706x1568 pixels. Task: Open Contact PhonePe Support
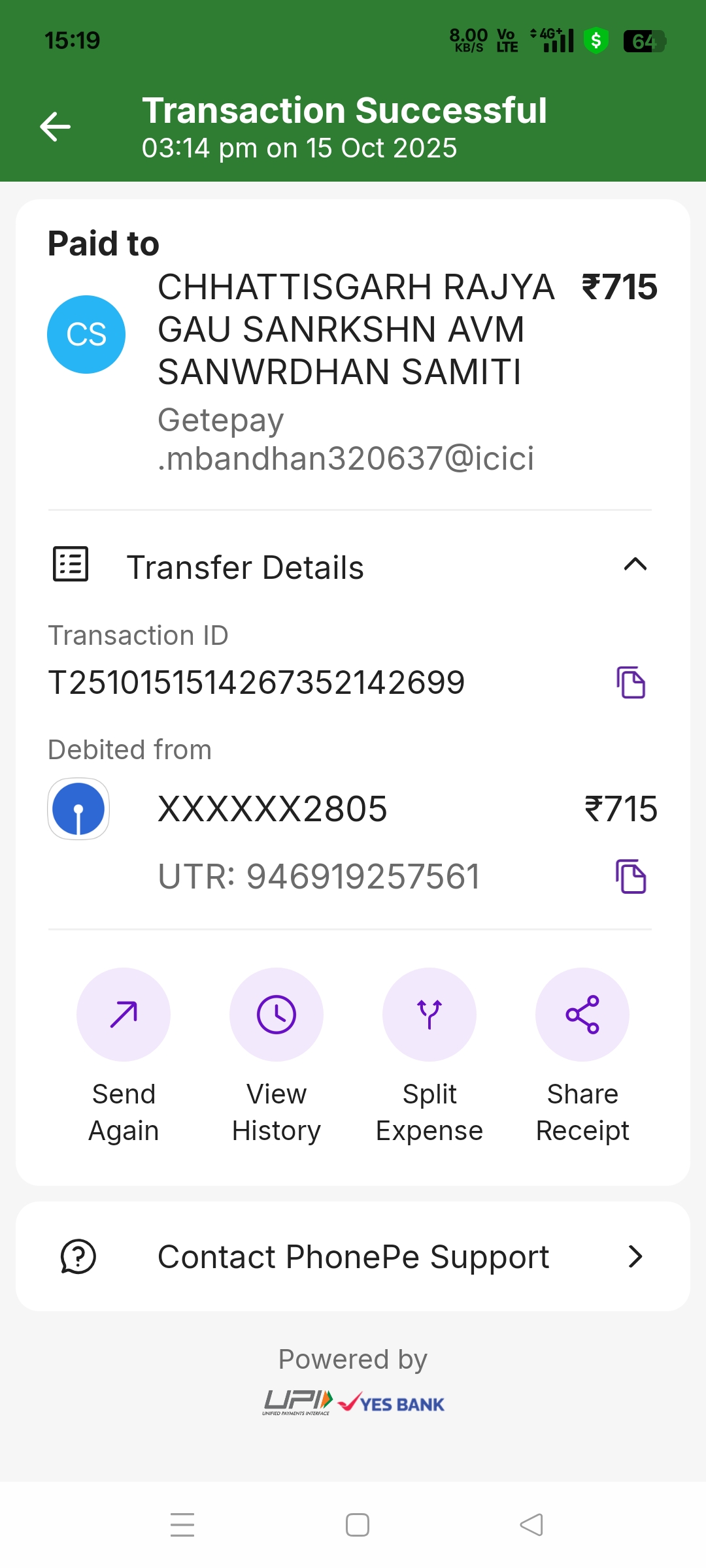pyautogui.click(x=353, y=1256)
